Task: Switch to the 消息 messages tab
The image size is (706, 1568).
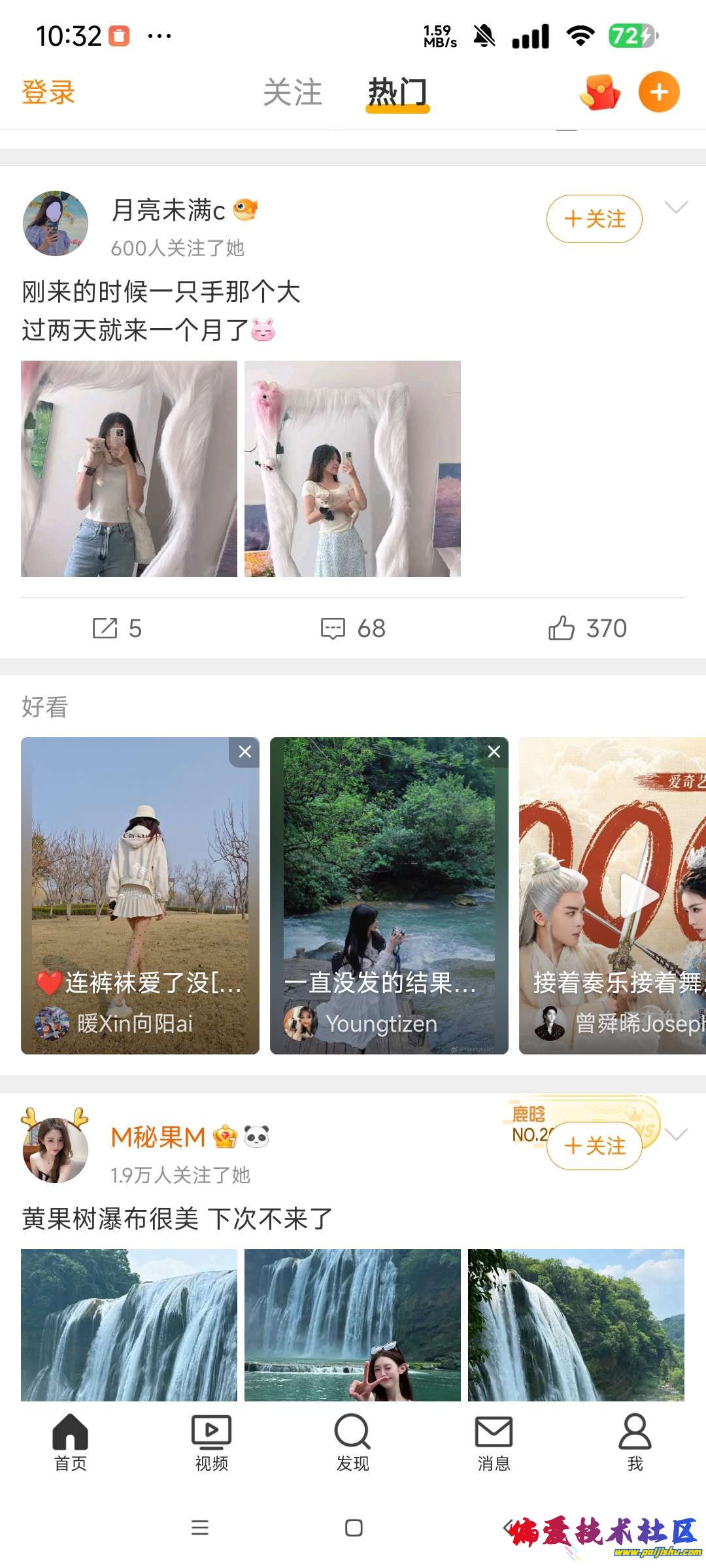Action: click(x=494, y=1443)
